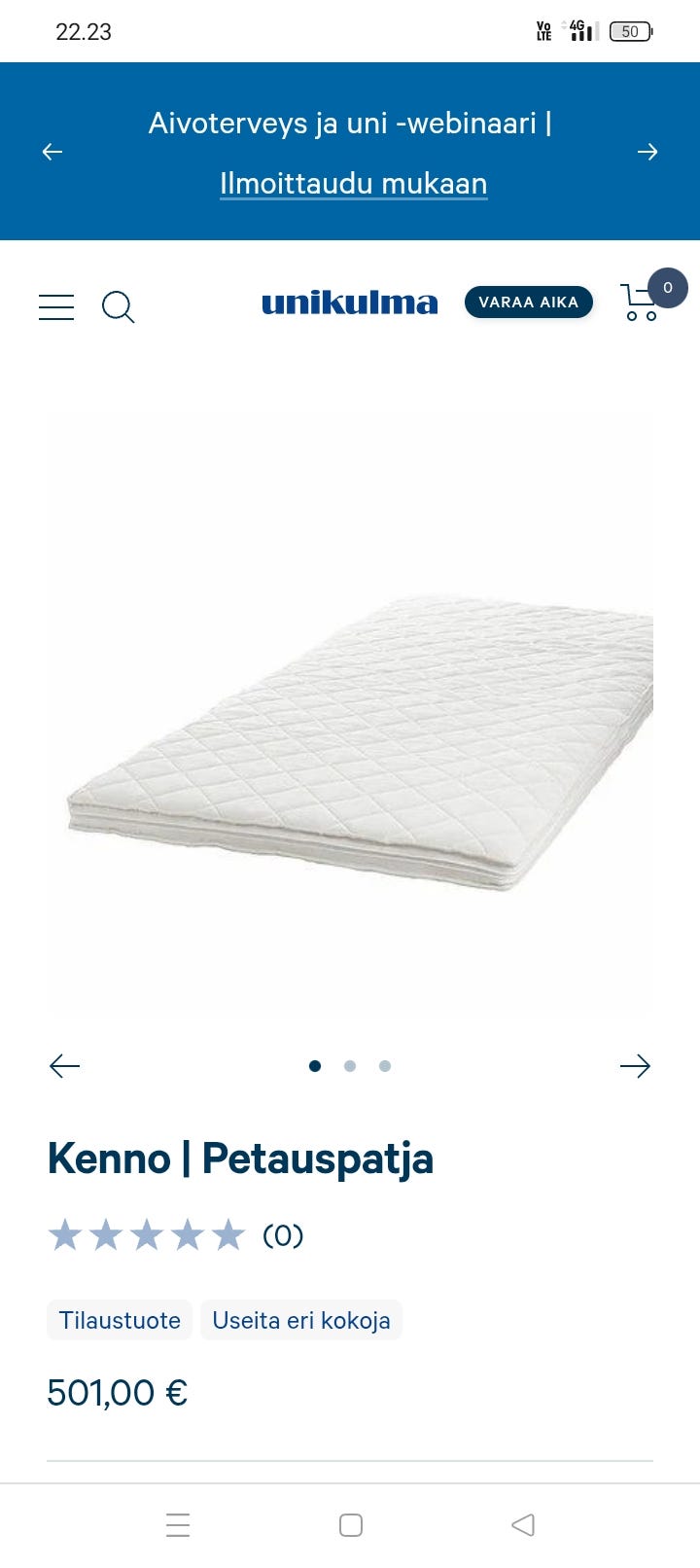Tap the VARAA AIKA button
This screenshot has width=700, height=1568.
pyautogui.click(x=528, y=303)
